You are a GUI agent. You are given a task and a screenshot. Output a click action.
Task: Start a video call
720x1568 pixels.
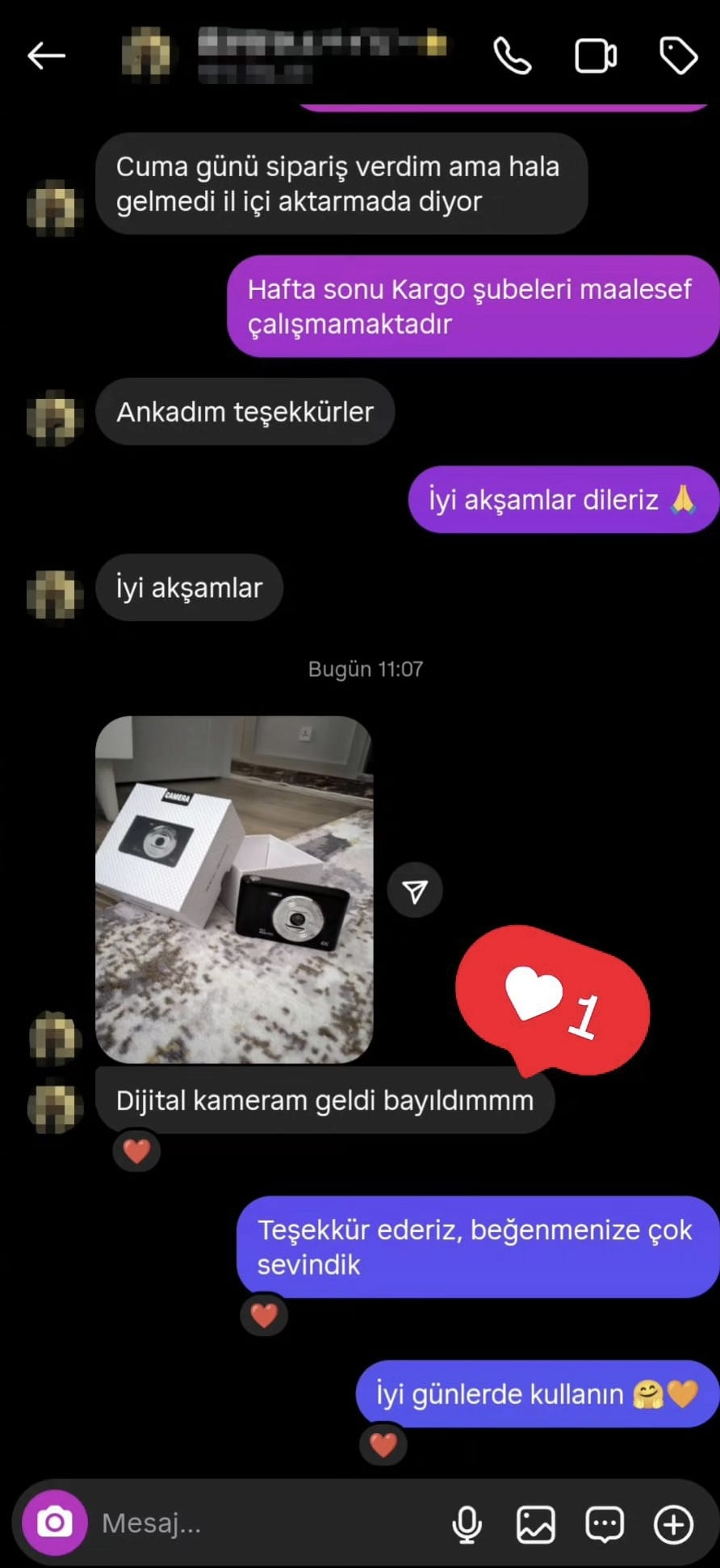coord(596,56)
